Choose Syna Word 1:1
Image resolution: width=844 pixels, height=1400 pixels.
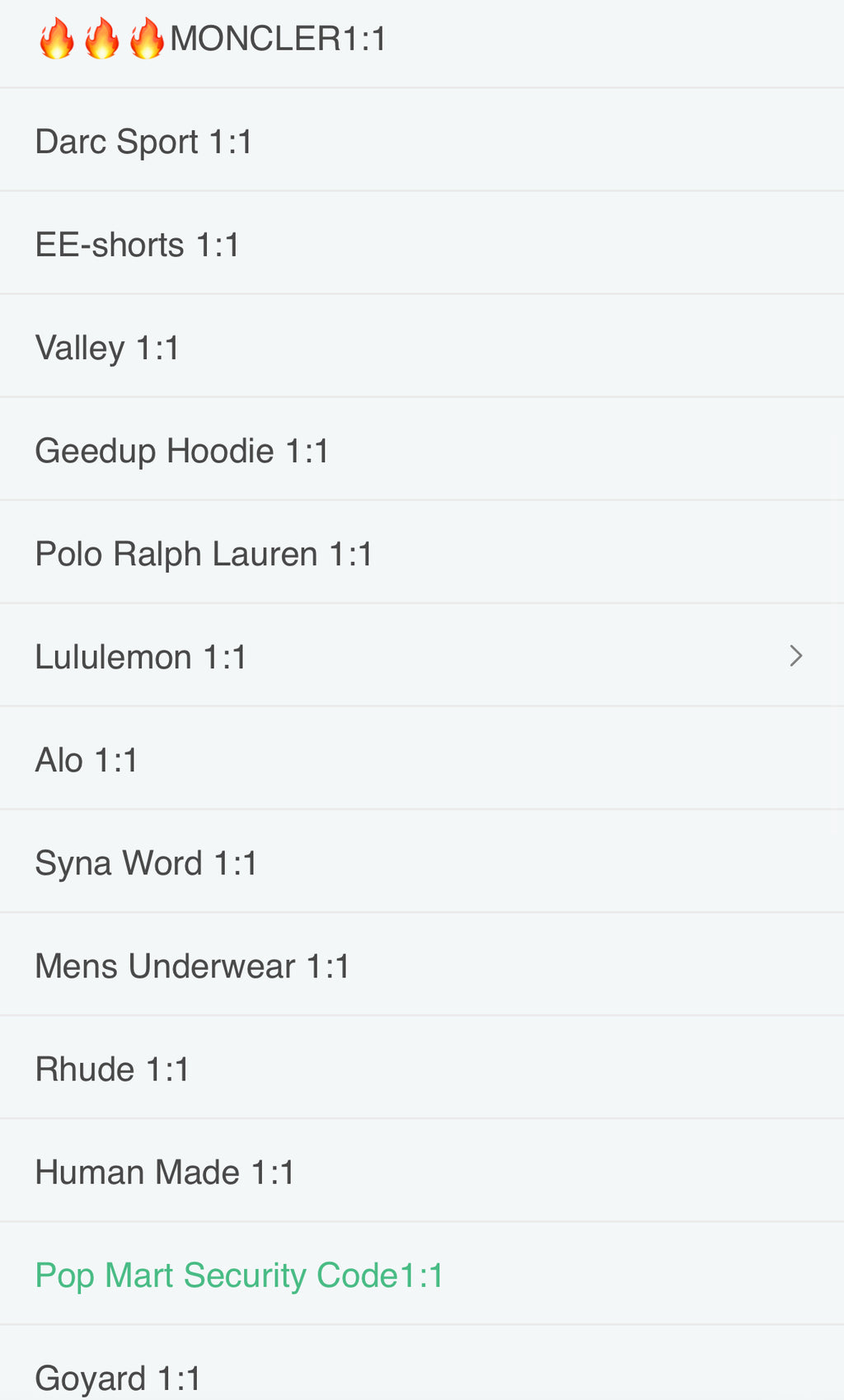point(146,863)
